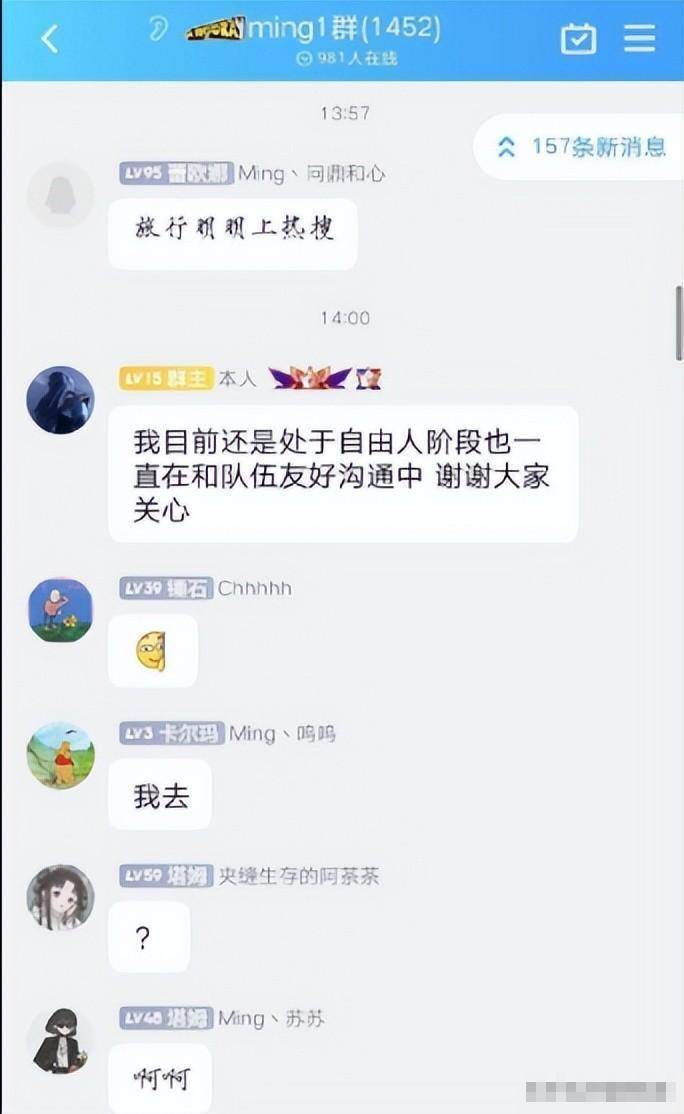Open the avatar of the 旅行玥玥上热搜 sender
This screenshot has width=684, height=1114.
pos(60,195)
